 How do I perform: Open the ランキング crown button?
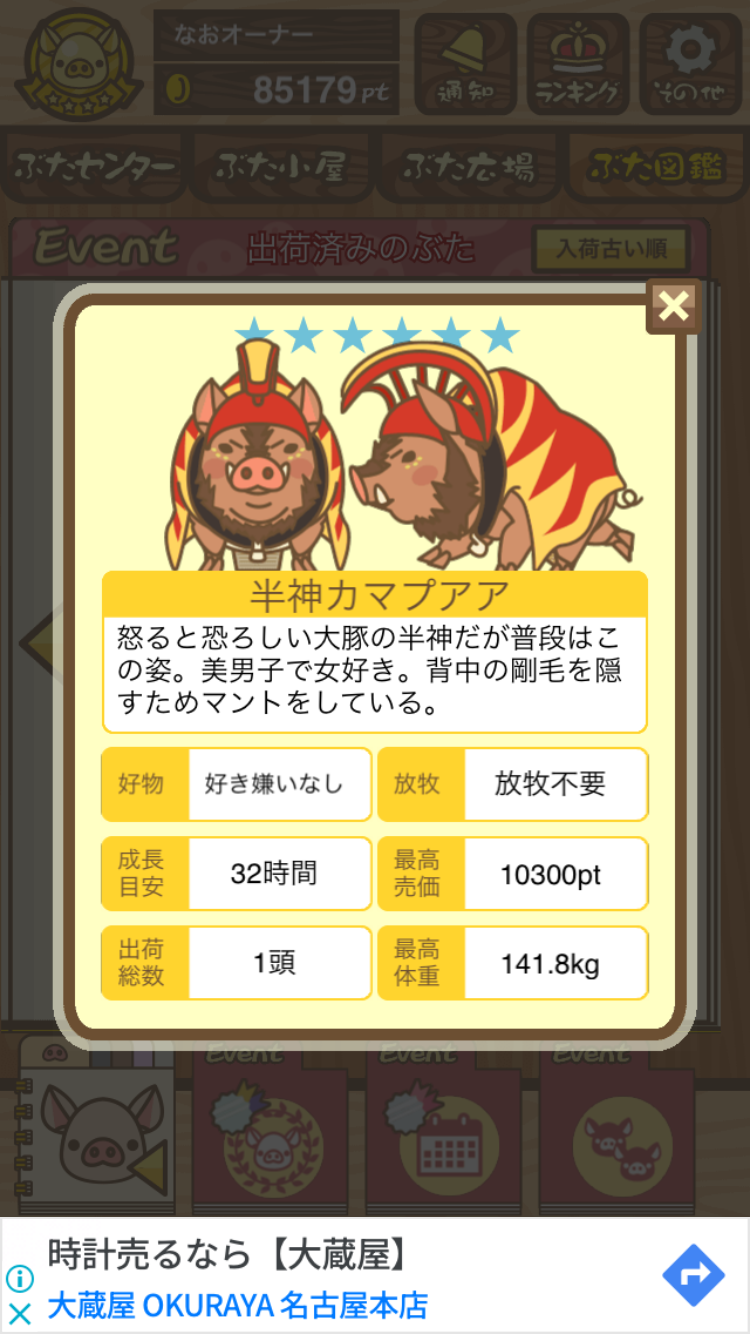pos(578,64)
